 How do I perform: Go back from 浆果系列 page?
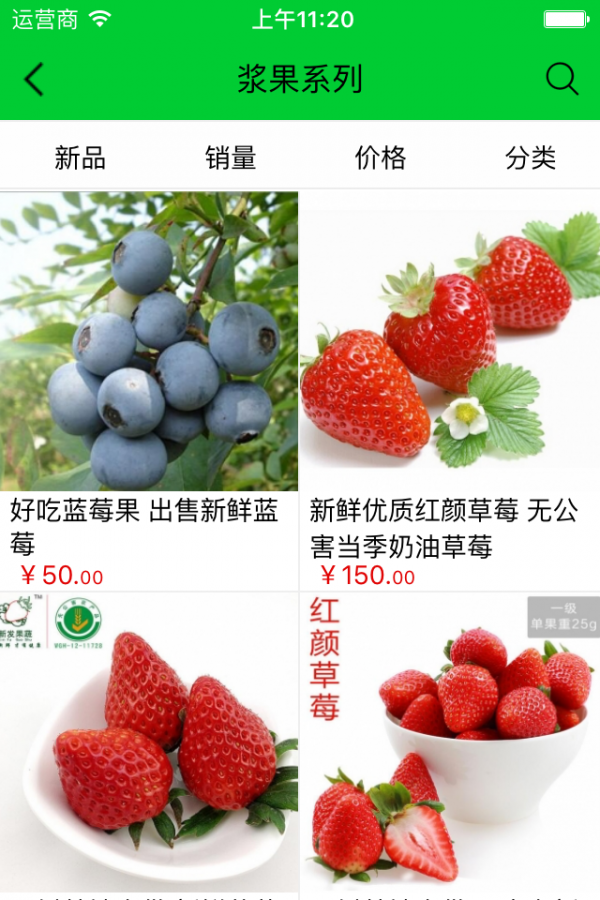(x=34, y=79)
